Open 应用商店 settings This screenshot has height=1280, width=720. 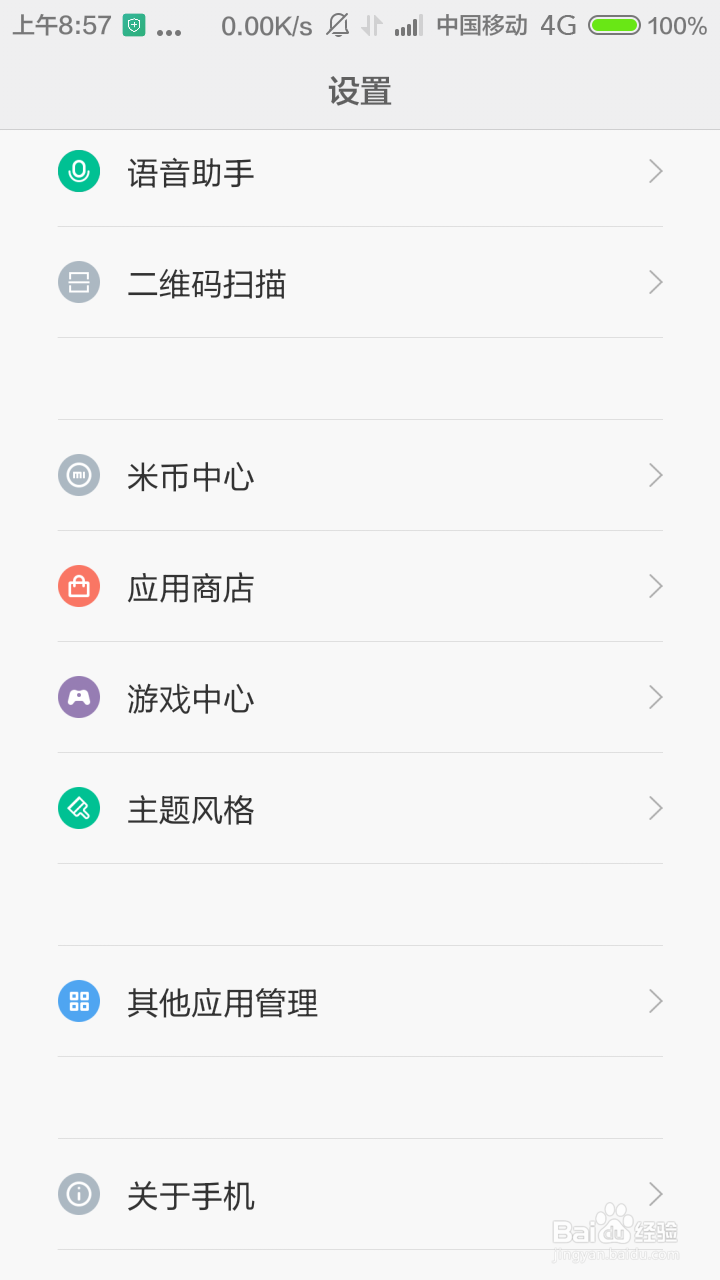pos(360,586)
